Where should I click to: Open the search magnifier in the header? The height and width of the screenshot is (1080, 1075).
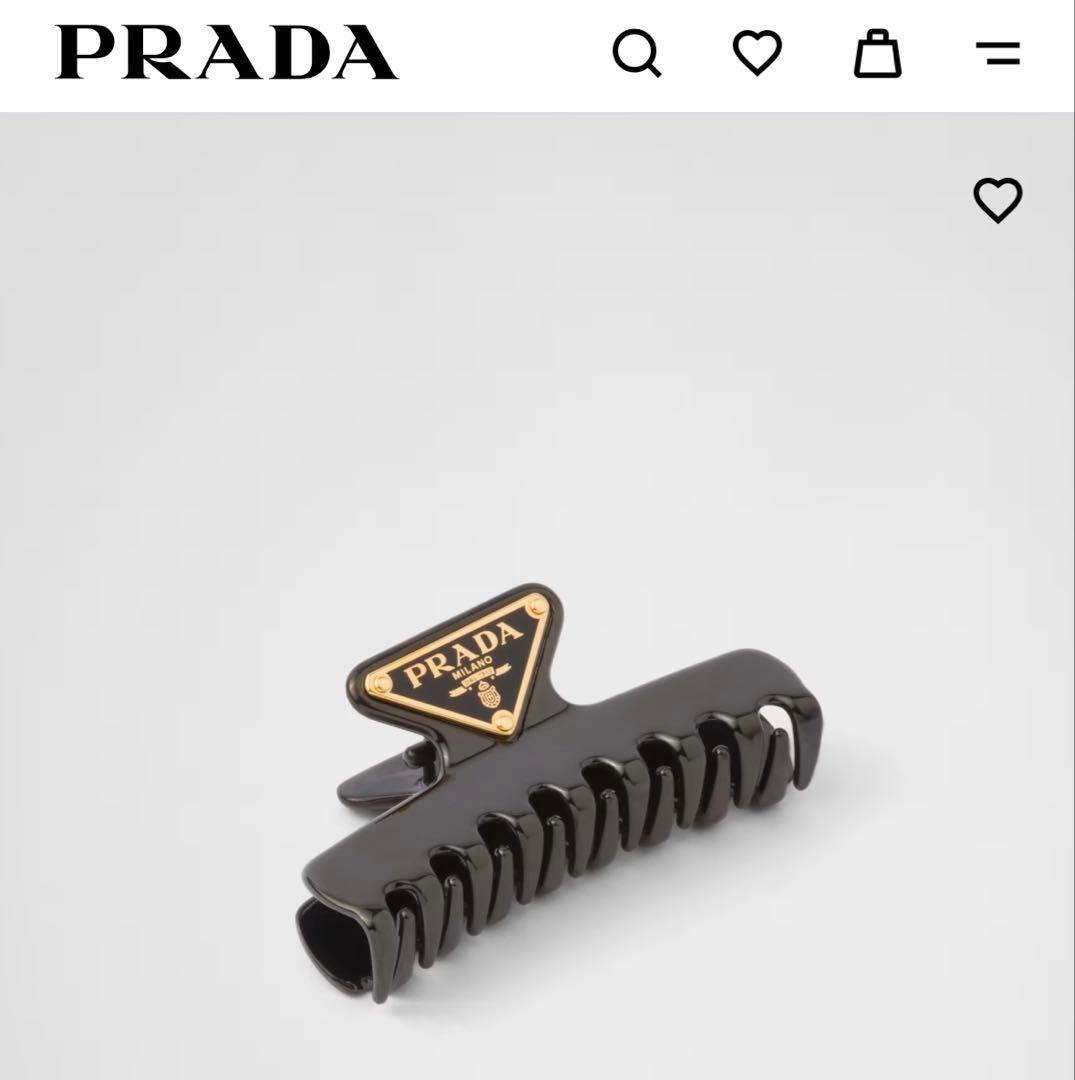coord(637,53)
